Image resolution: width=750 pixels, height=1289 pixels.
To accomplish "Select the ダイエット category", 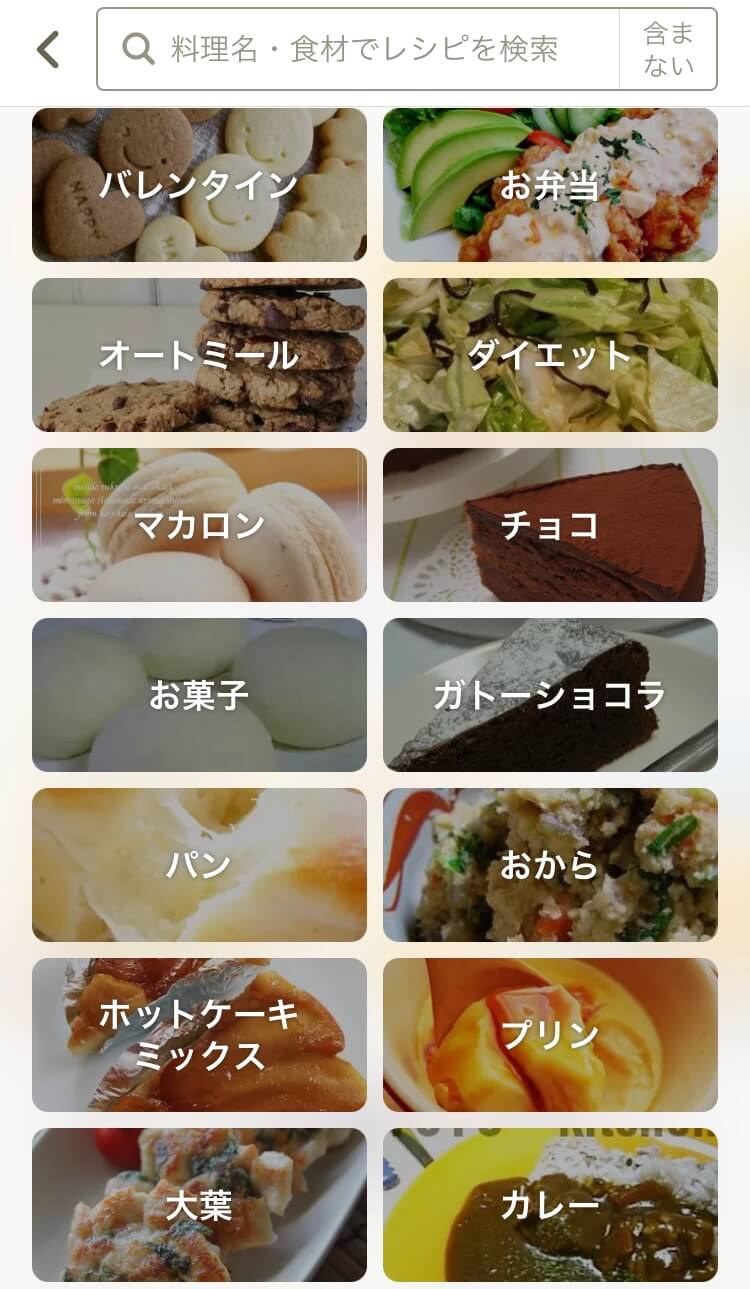I will point(550,355).
